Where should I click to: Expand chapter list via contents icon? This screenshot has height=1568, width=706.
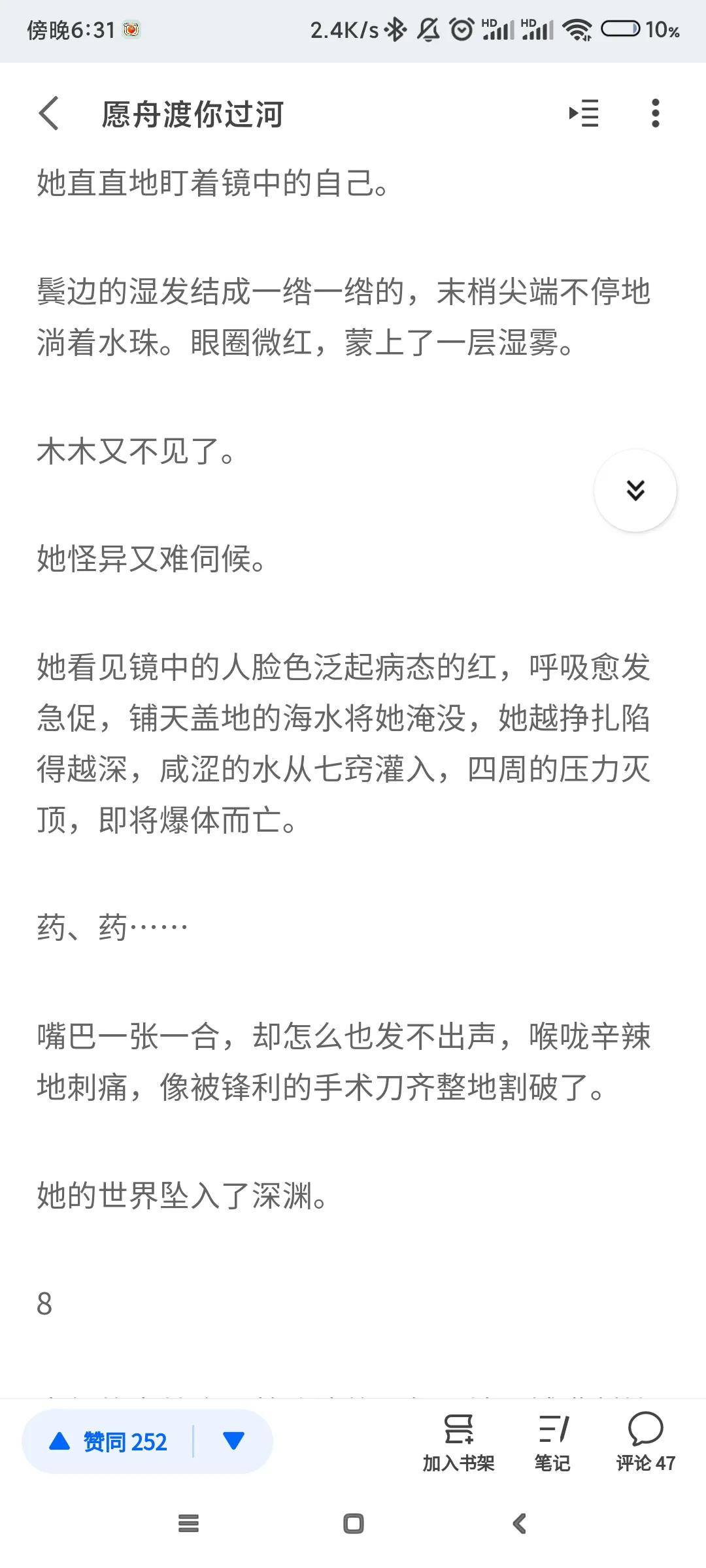(x=582, y=114)
